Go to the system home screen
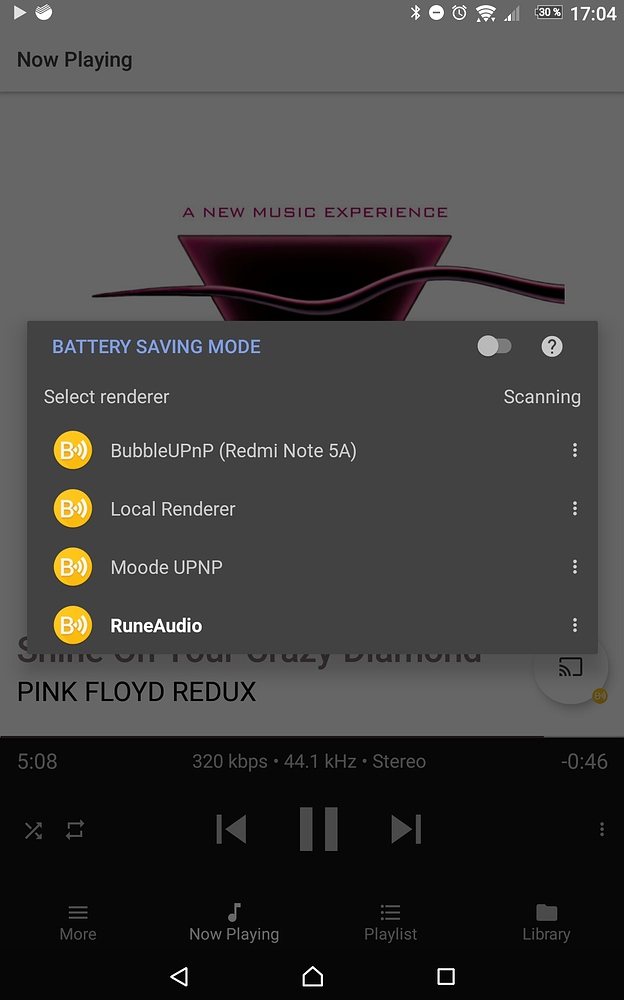Image resolution: width=624 pixels, height=1000 pixels. pyautogui.click(x=313, y=976)
